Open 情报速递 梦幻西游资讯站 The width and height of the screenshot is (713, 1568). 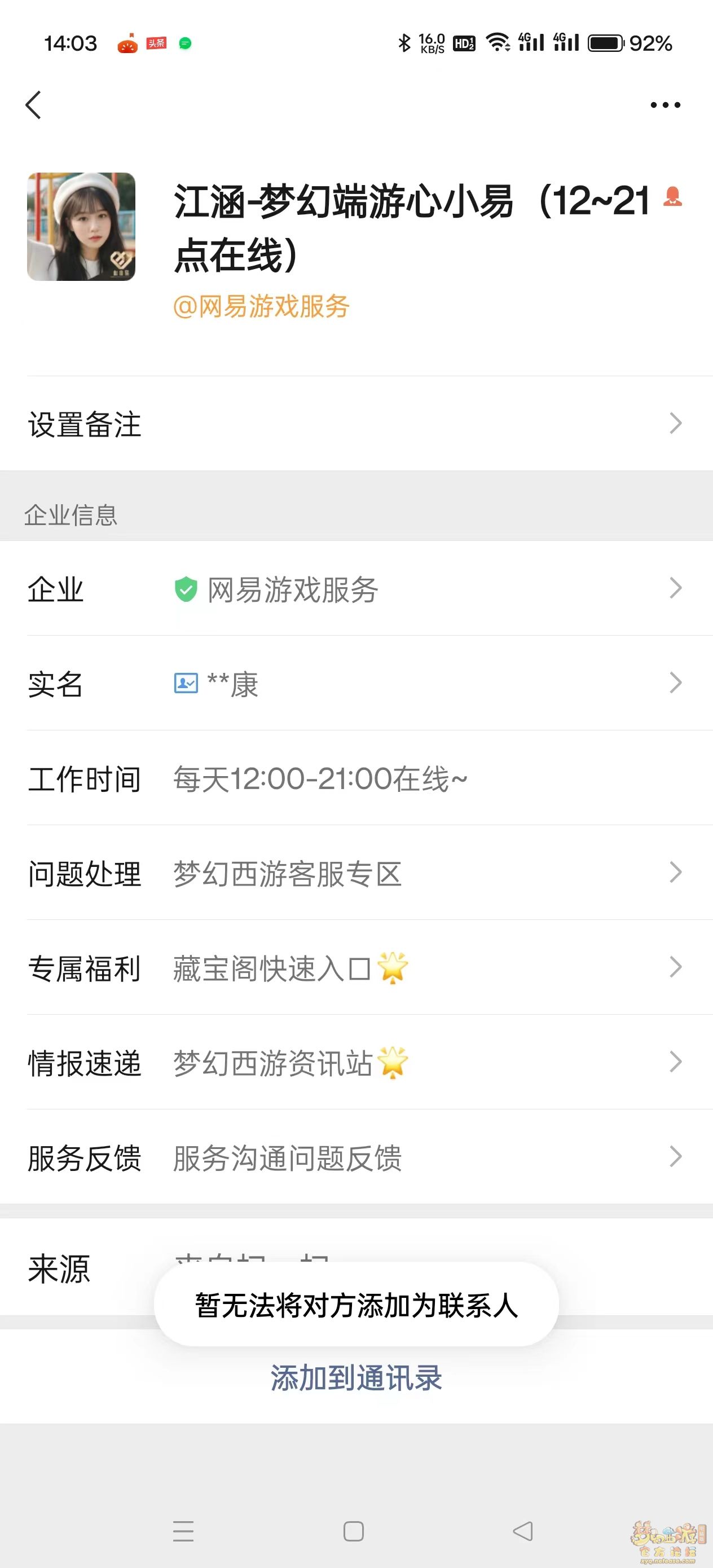[x=356, y=1062]
